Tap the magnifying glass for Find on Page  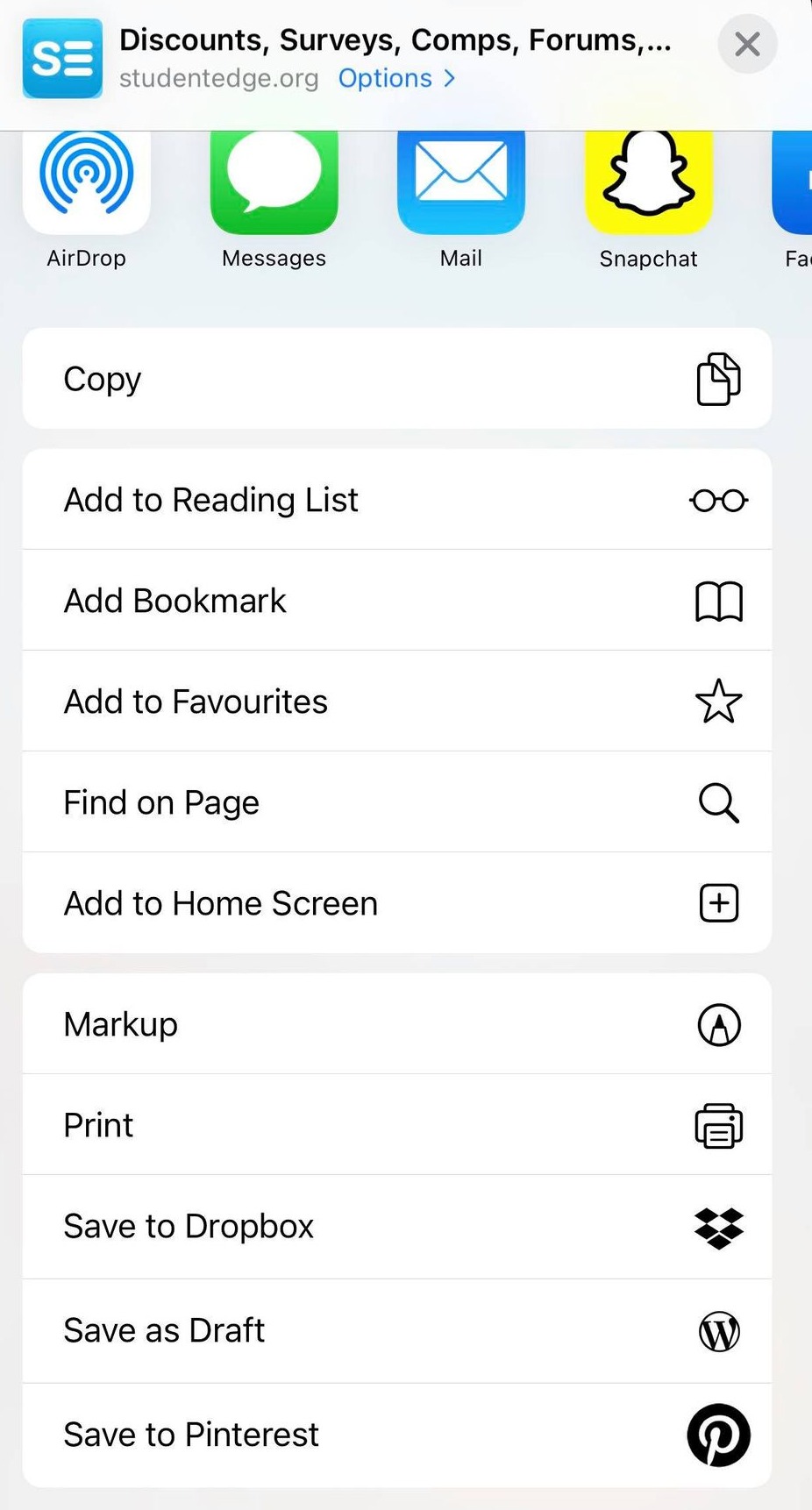click(x=718, y=802)
